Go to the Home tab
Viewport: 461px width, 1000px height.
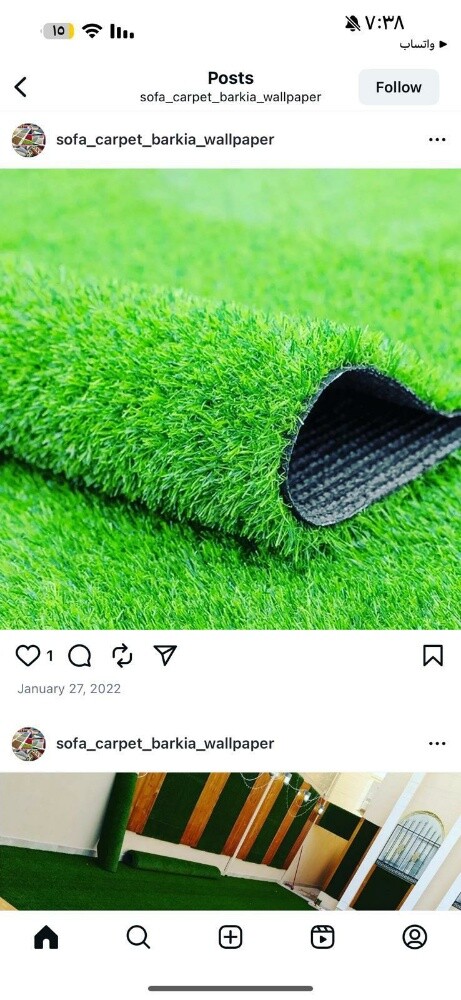tap(46, 937)
